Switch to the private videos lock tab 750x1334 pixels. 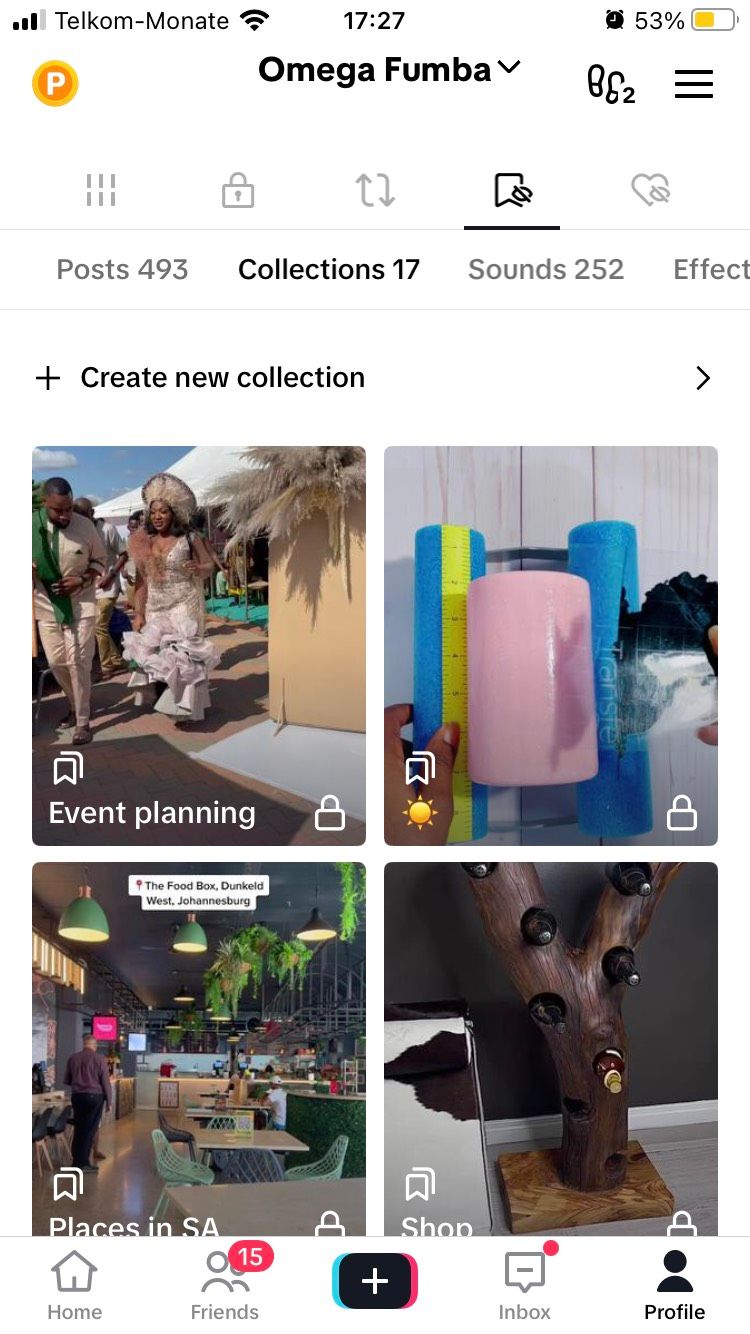point(238,190)
